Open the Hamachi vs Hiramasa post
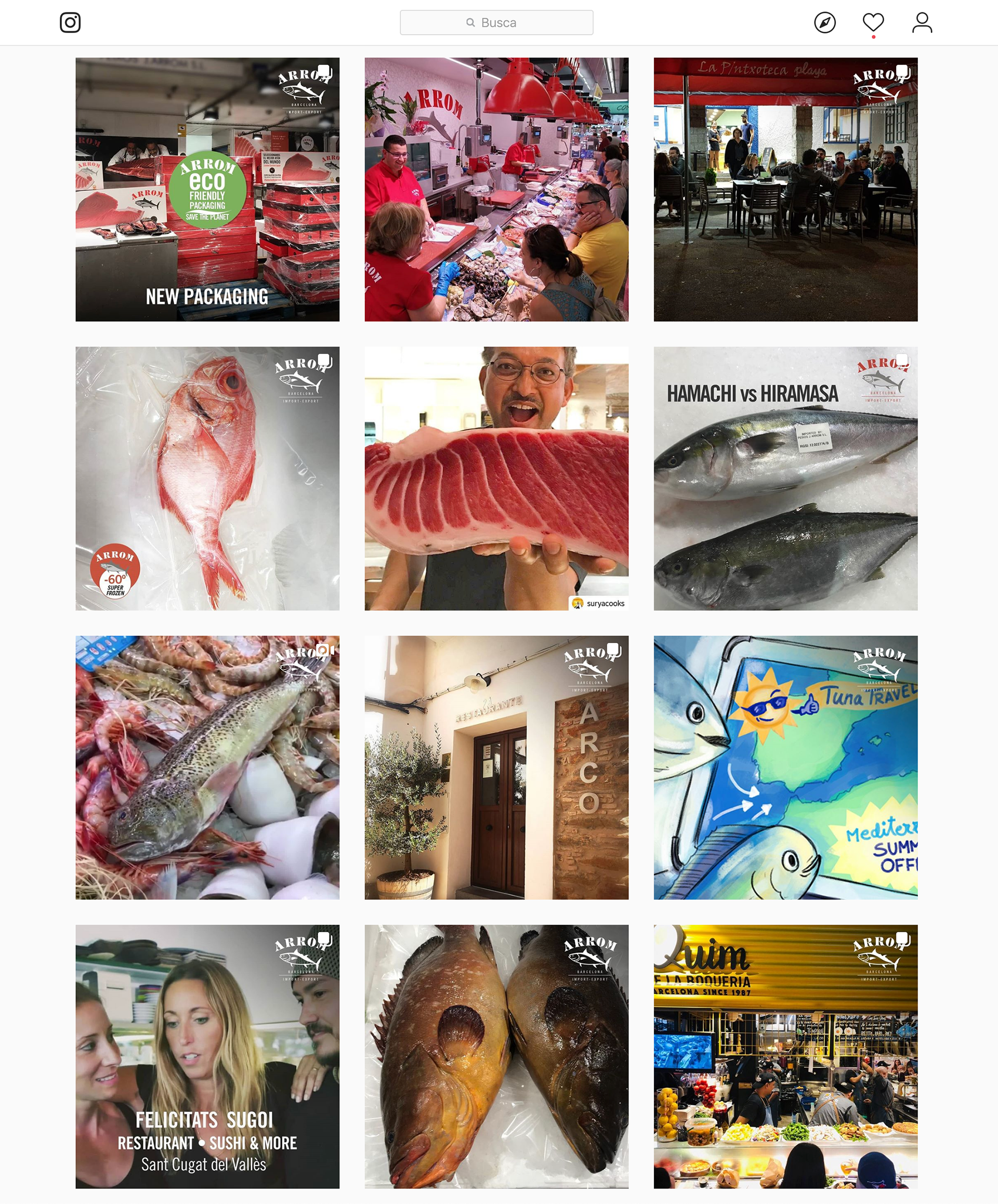This screenshot has height=1204, width=998. click(x=785, y=478)
